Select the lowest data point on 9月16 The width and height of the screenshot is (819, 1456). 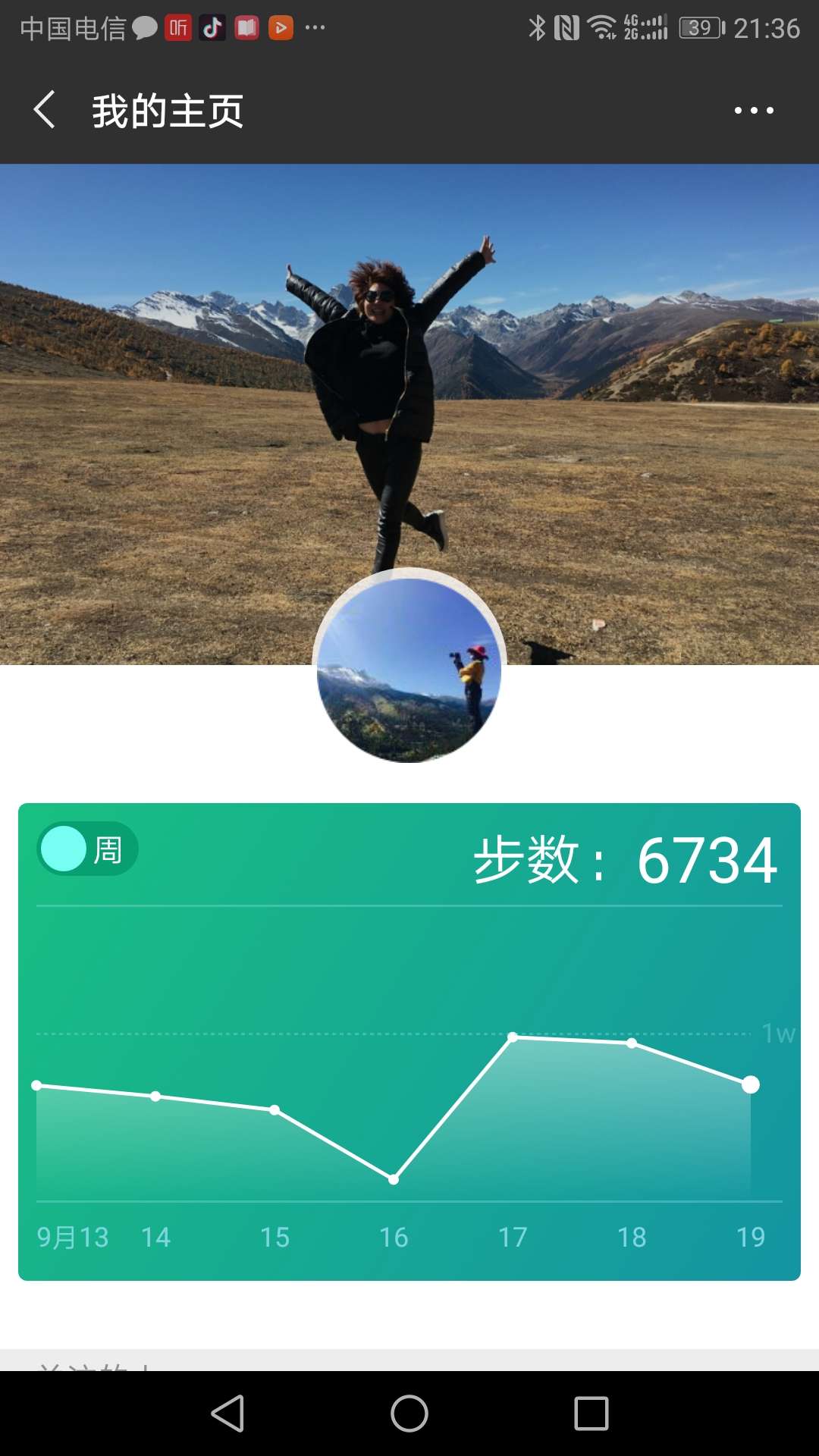(393, 1179)
